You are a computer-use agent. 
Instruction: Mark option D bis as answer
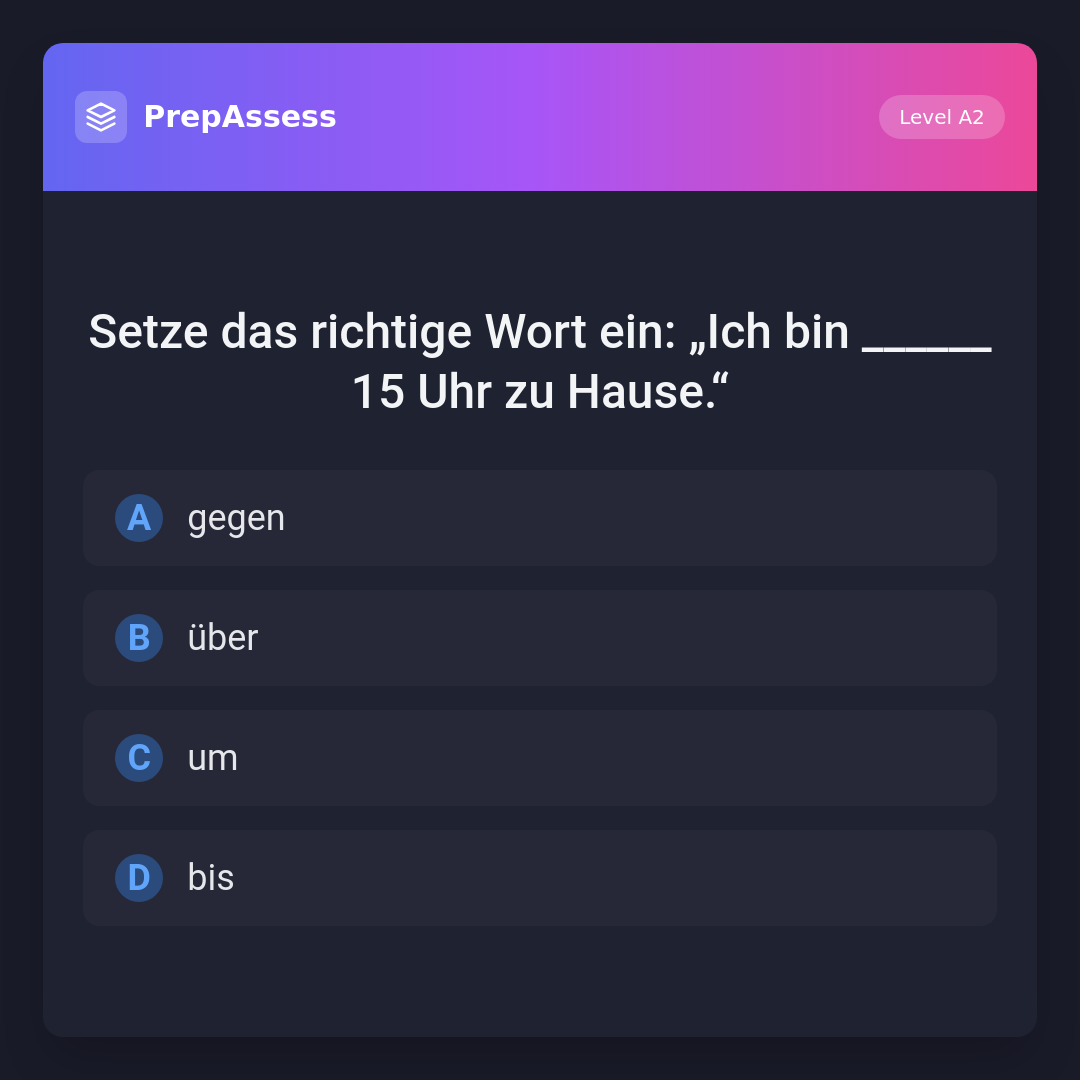coord(540,878)
